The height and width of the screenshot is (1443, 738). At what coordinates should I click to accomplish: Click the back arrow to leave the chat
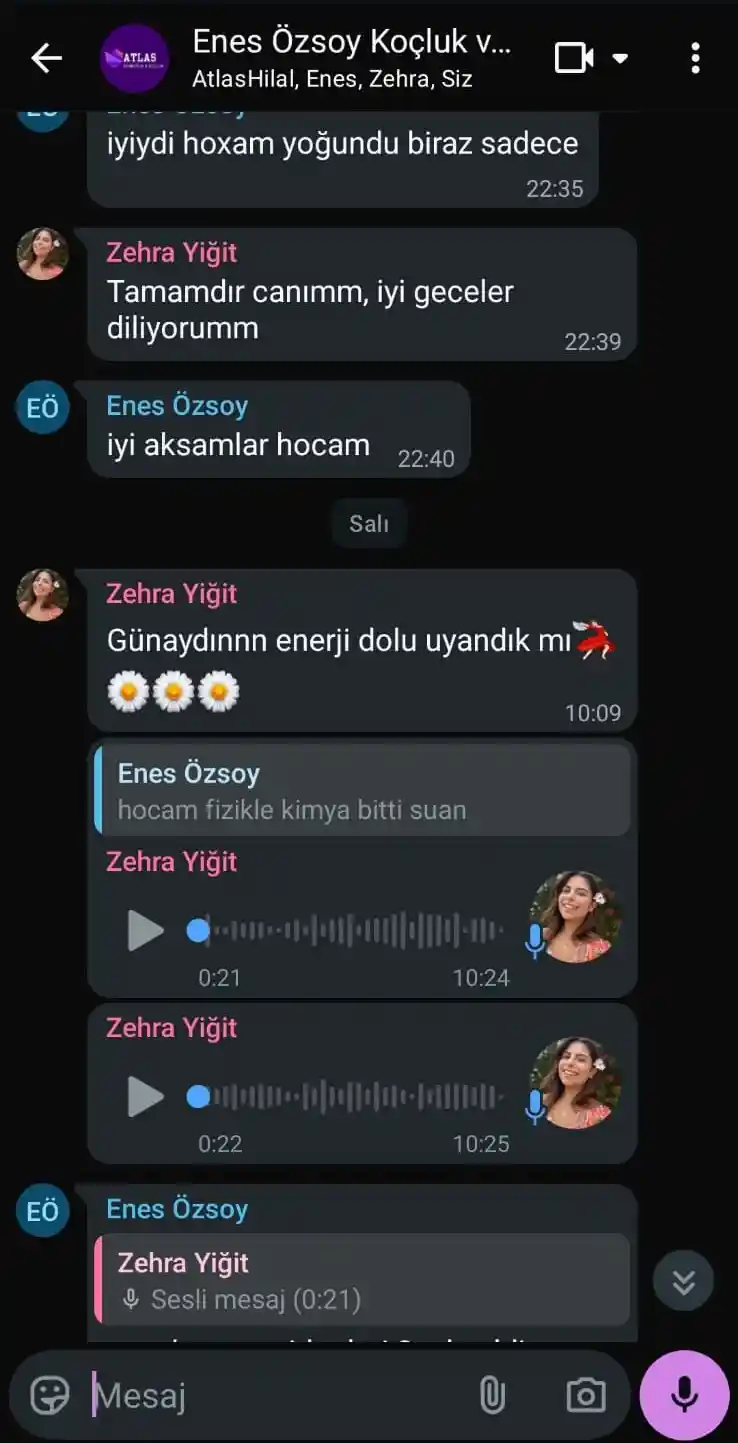coord(45,57)
